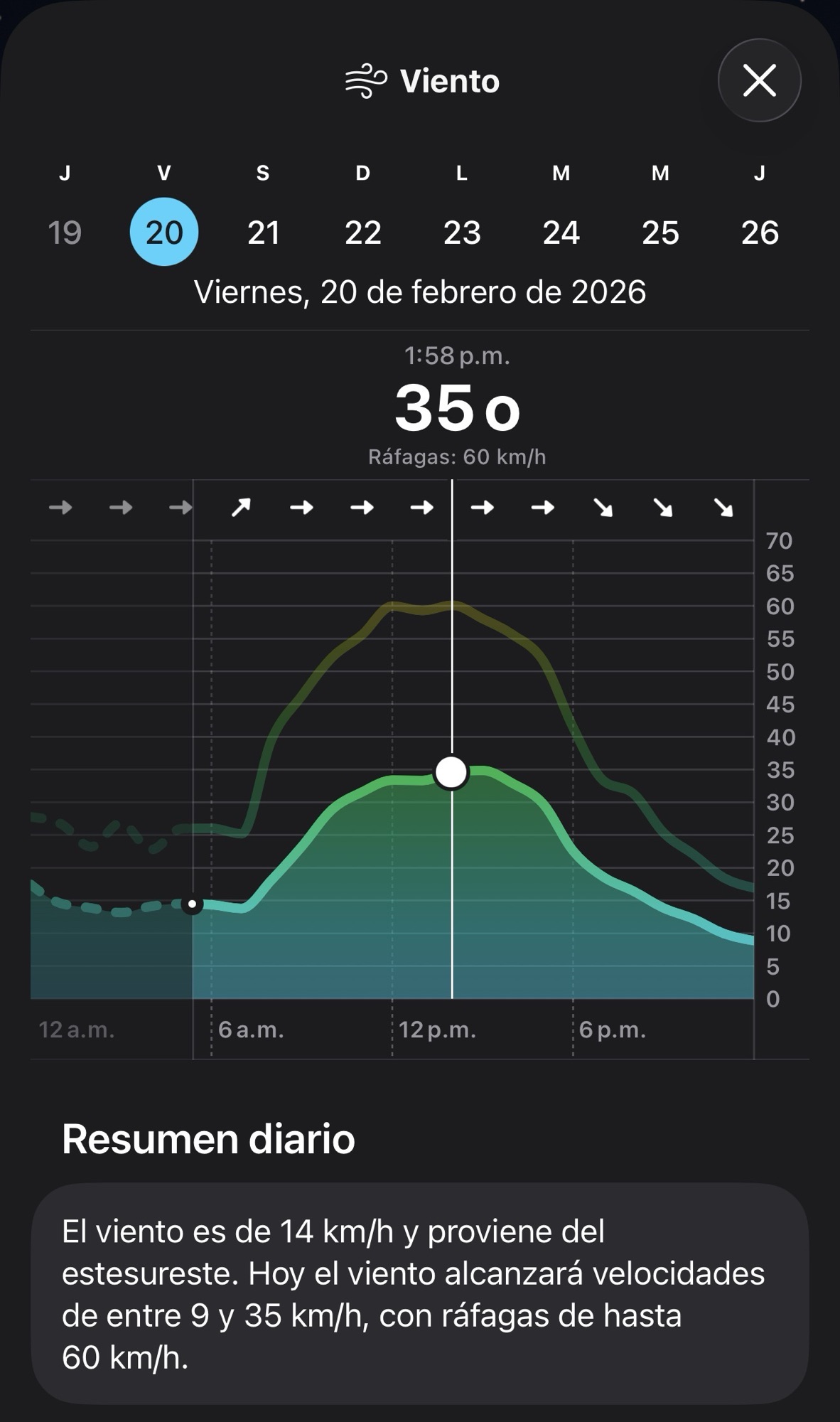This screenshot has height=1422, width=840.
Task: Select Friday 20 in the day picker
Action: [x=164, y=232]
